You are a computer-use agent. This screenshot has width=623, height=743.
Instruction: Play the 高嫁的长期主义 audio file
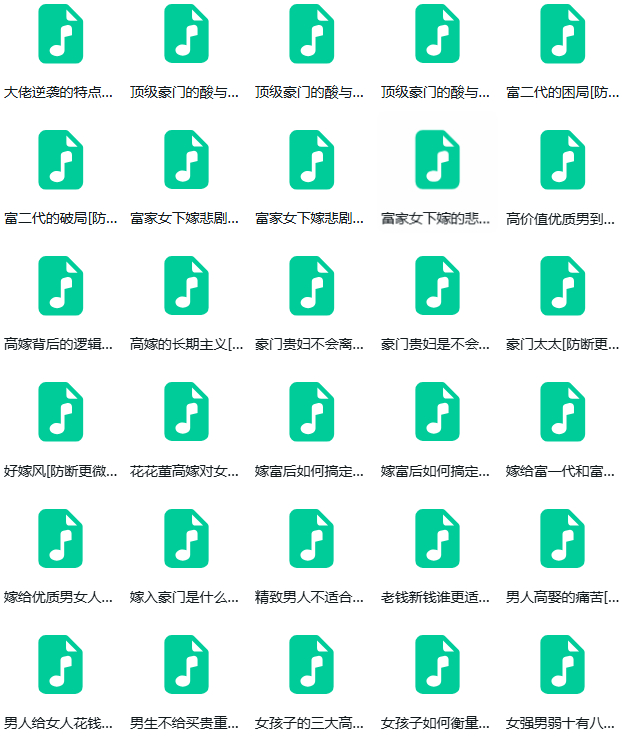click(x=186, y=286)
